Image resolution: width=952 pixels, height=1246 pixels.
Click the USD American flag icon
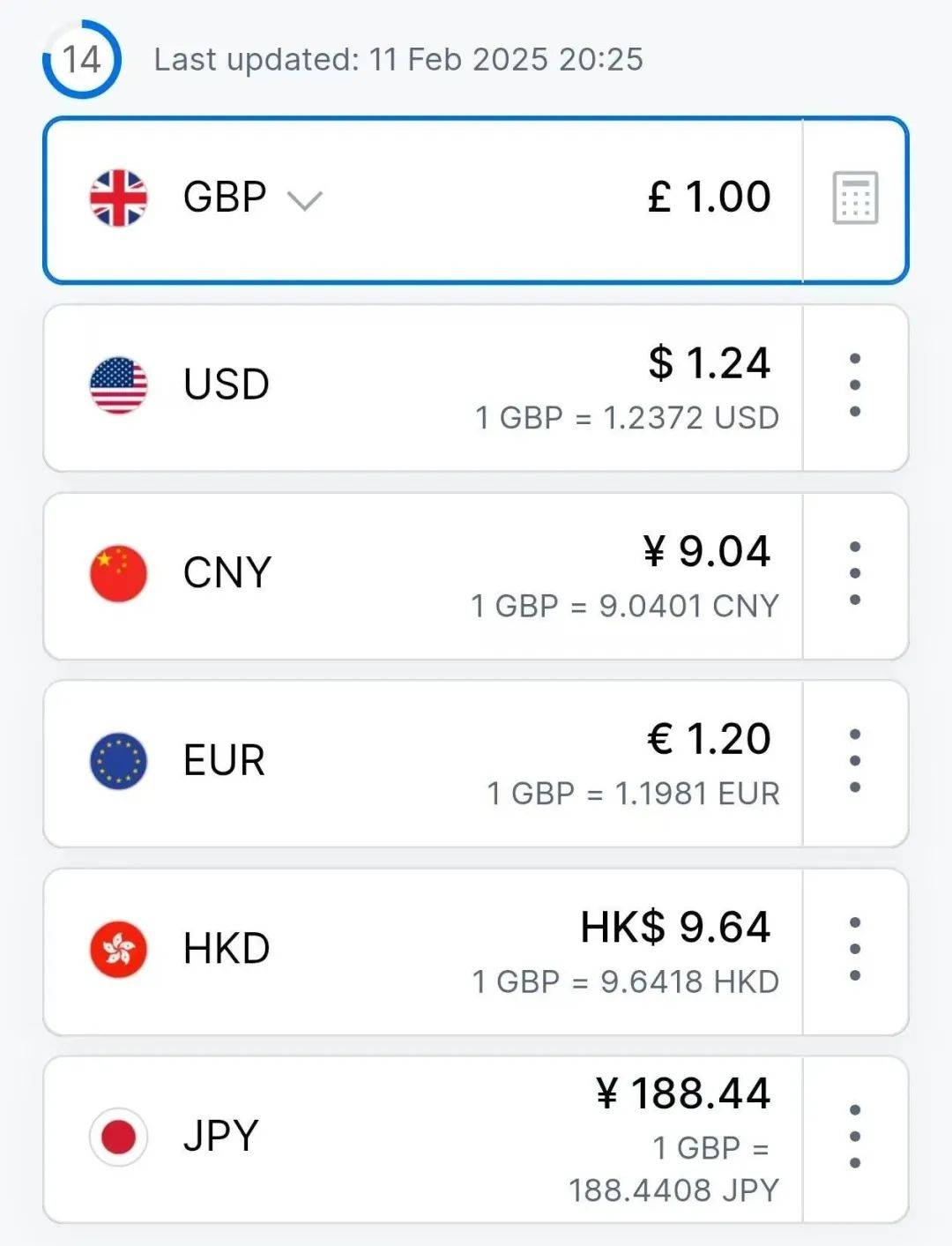[117, 383]
